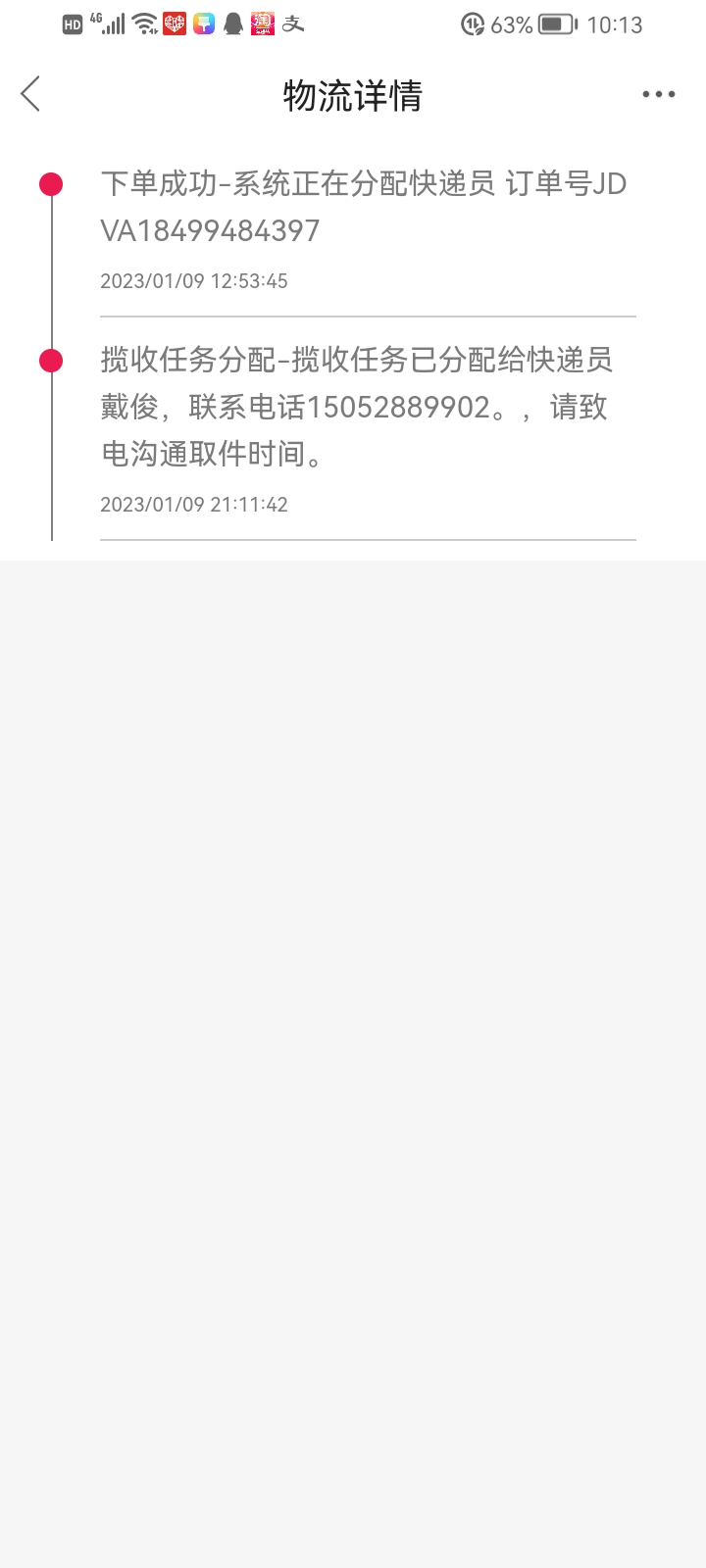Go back from the 物流详情 page
This screenshot has width=706, height=1568.
click(30, 94)
